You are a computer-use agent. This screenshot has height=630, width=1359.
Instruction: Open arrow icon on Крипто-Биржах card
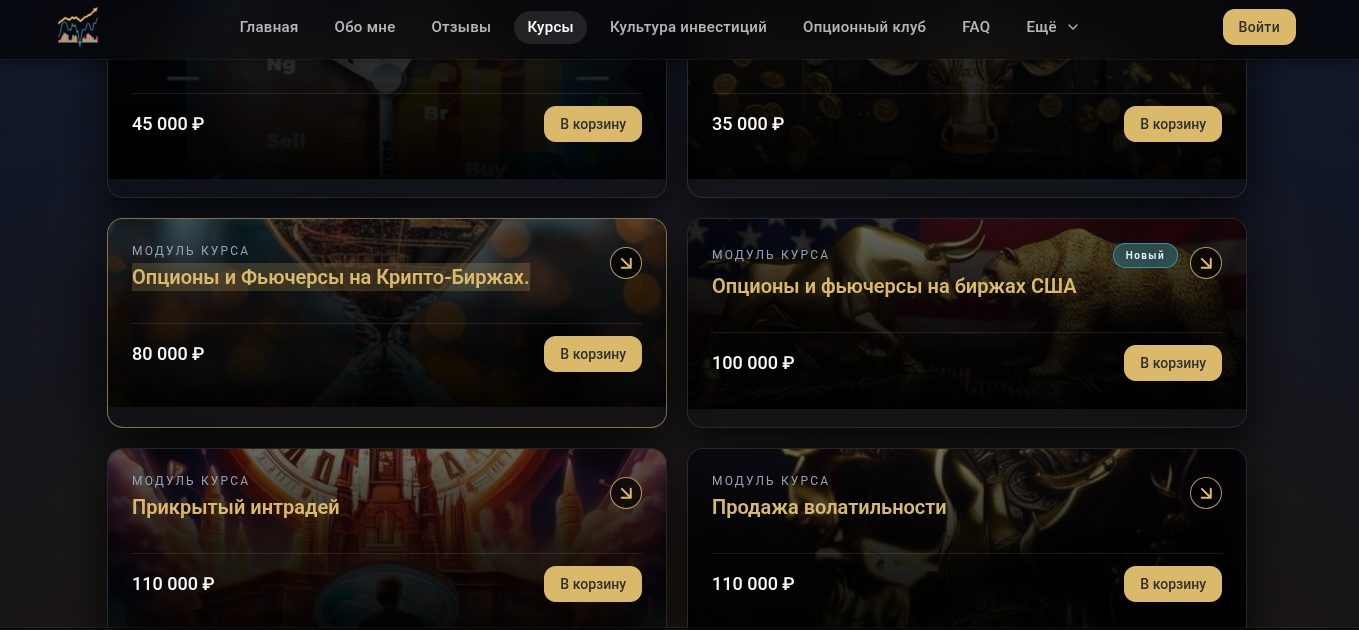(626, 263)
